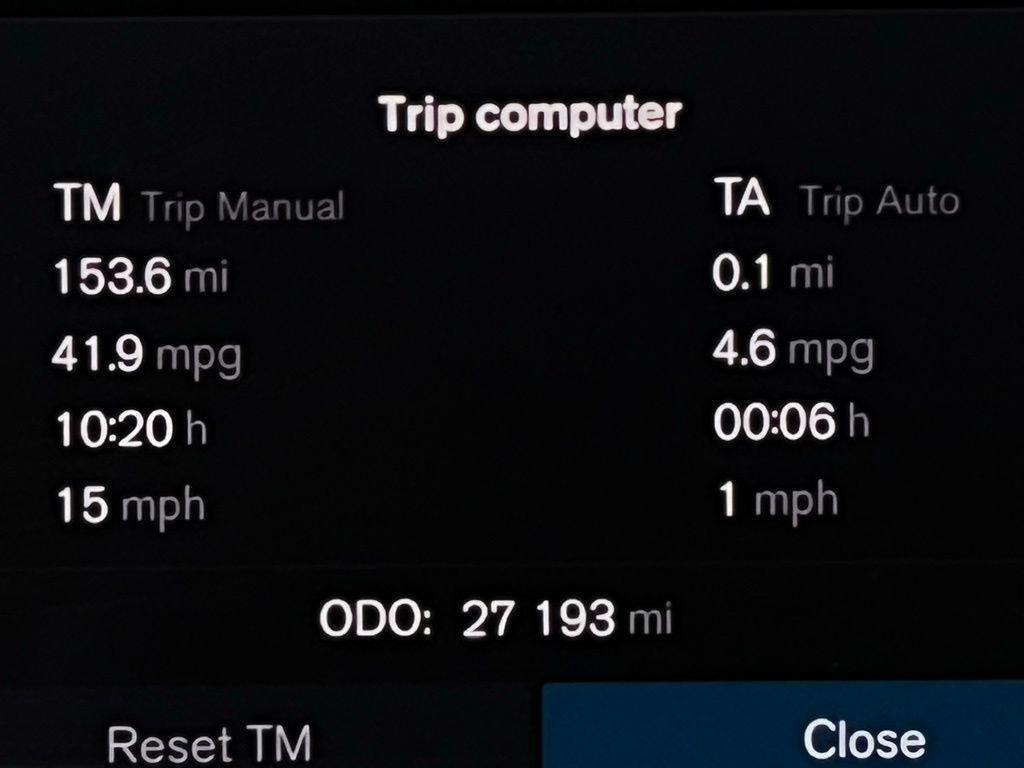The height and width of the screenshot is (768, 1024).
Task: Reset the Trip Manual counter
Action: [x=209, y=743]
